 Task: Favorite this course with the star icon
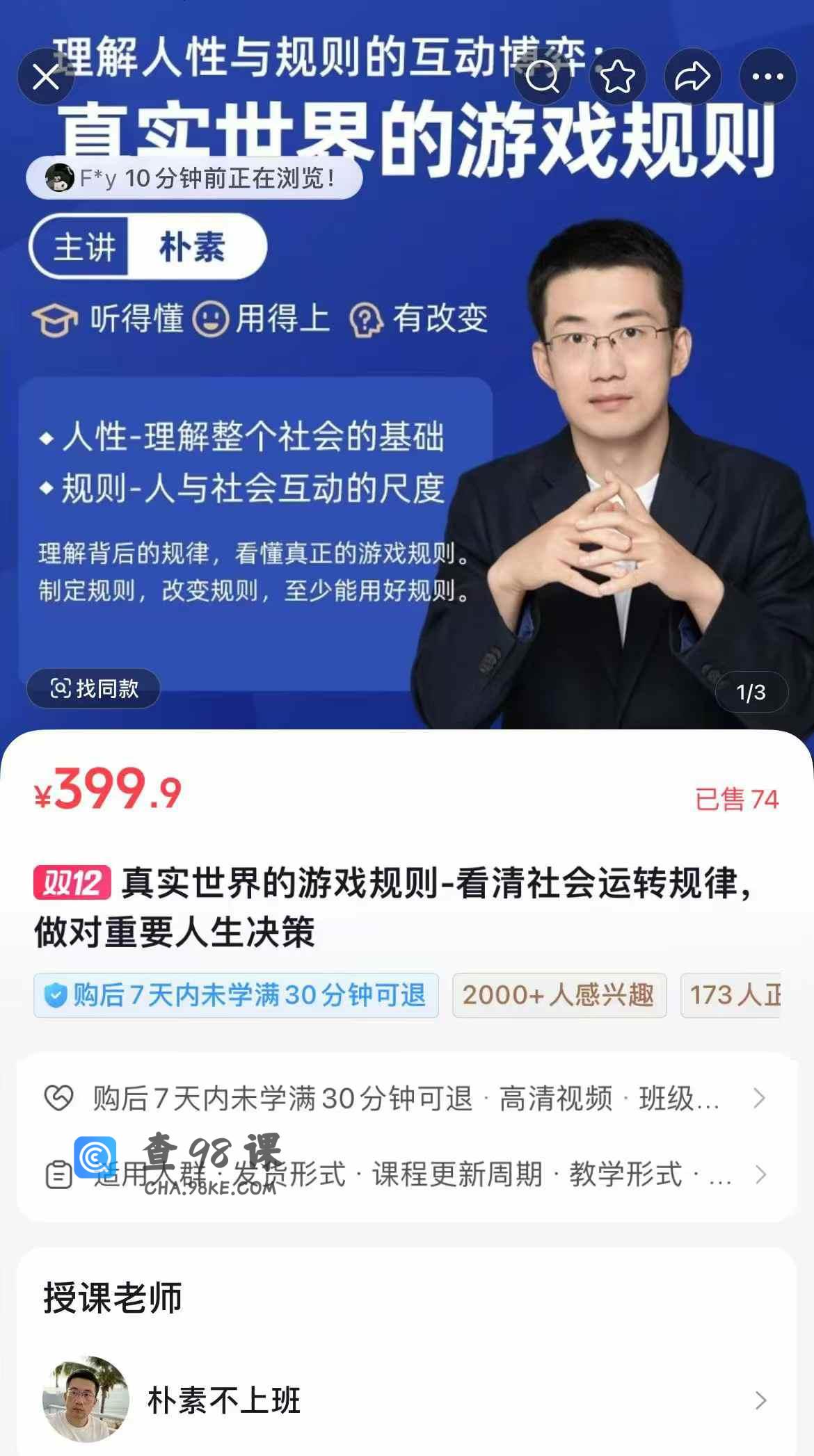tap(618, 76)
